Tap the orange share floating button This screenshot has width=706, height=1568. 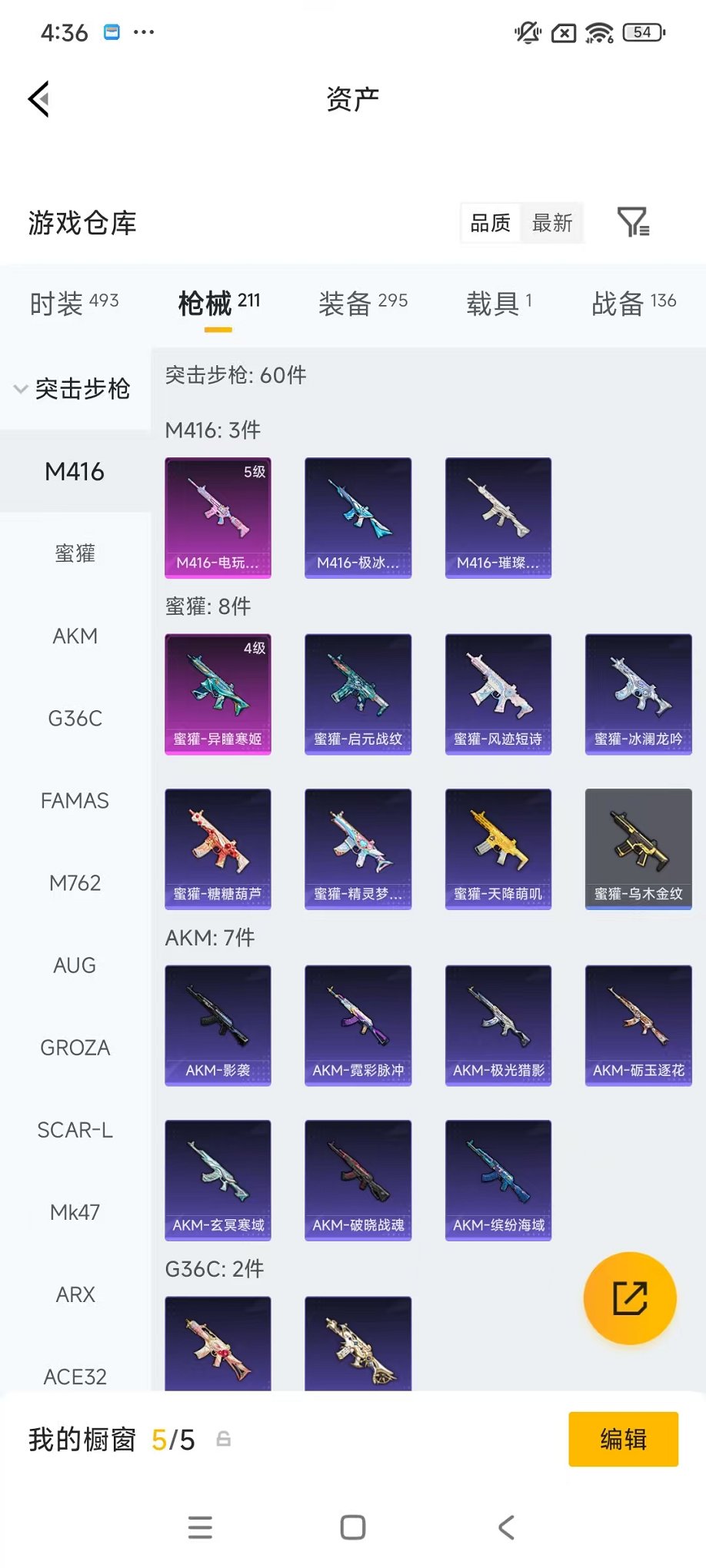pos(629,1298)
